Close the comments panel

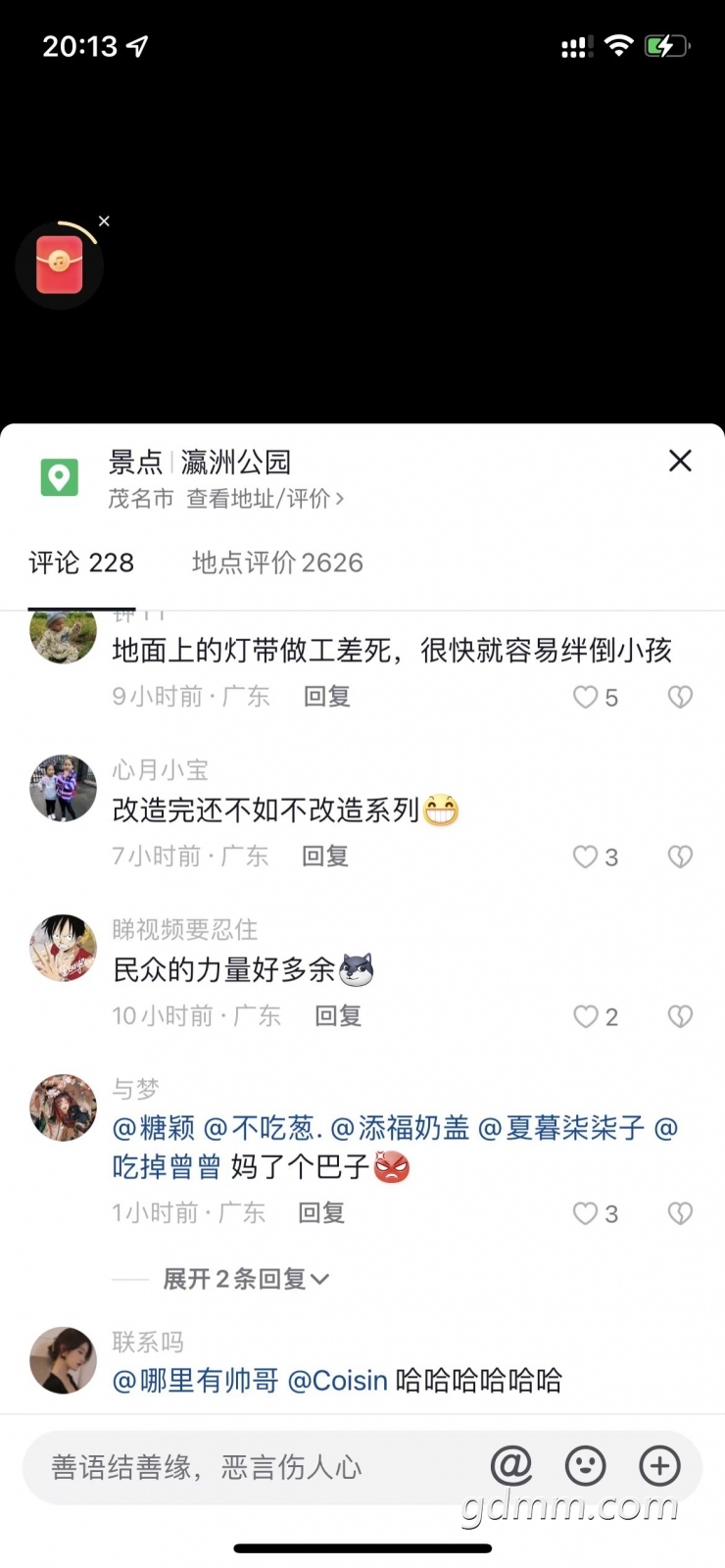pos(680,461)
